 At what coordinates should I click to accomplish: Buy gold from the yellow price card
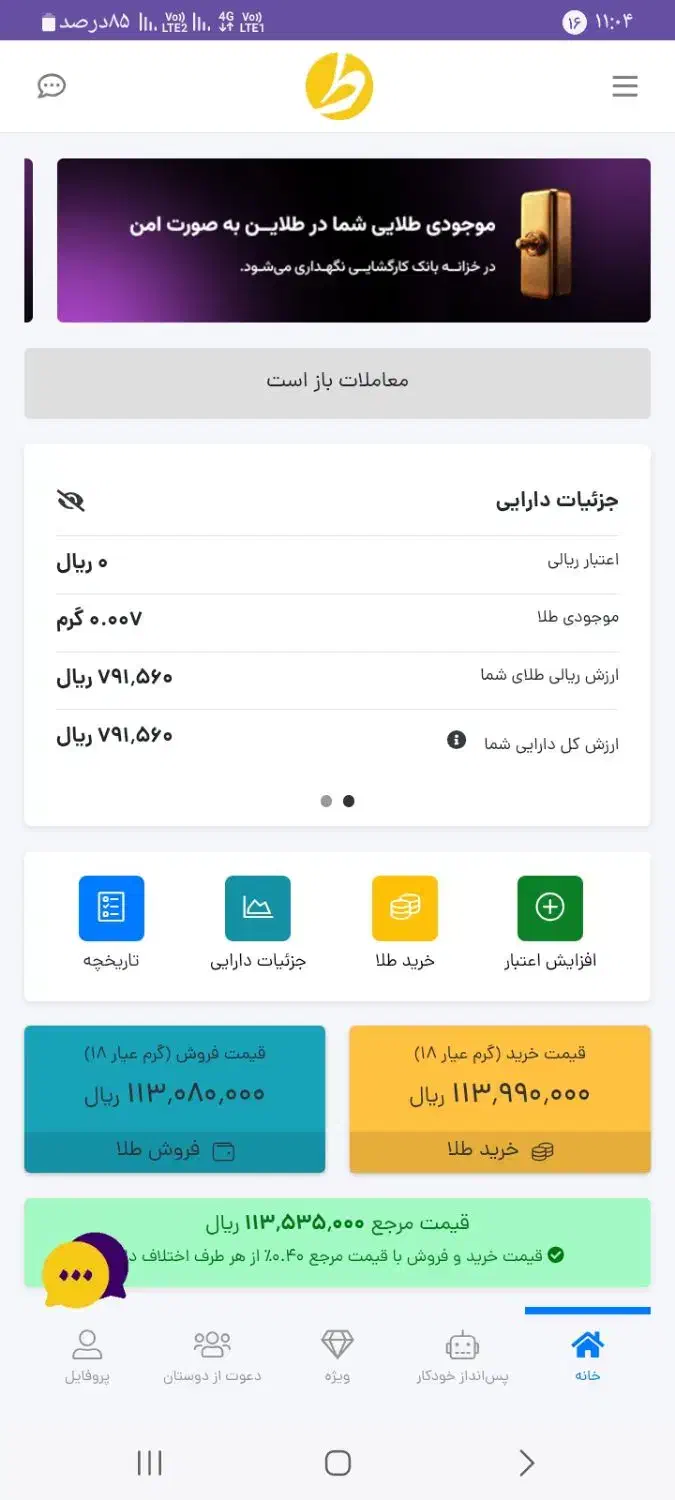(500, 1151)
